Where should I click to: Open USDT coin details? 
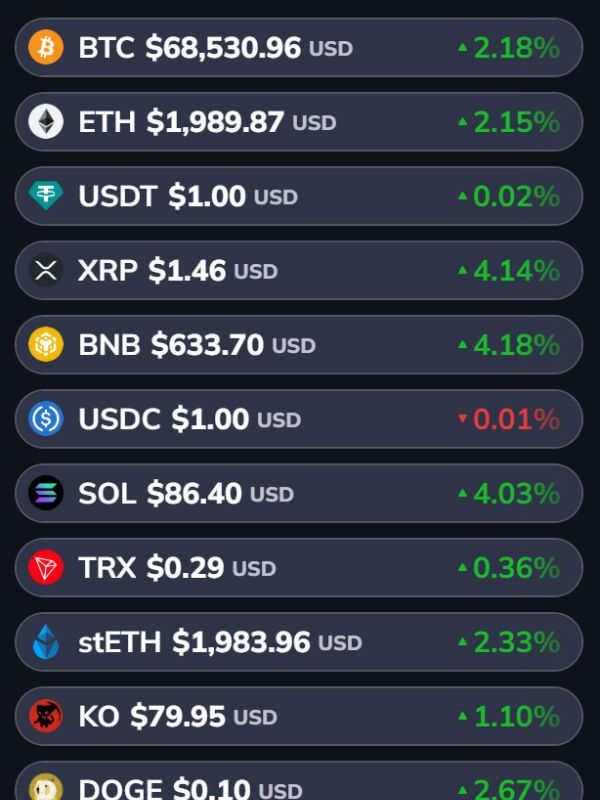tap(298, 196)
